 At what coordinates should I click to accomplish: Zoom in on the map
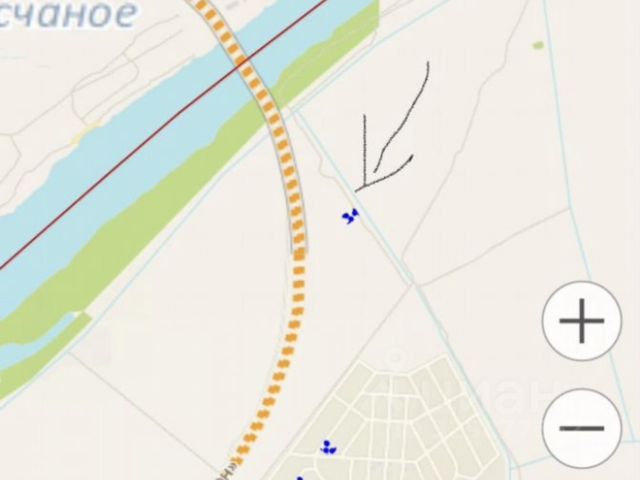tap(582, 321)
